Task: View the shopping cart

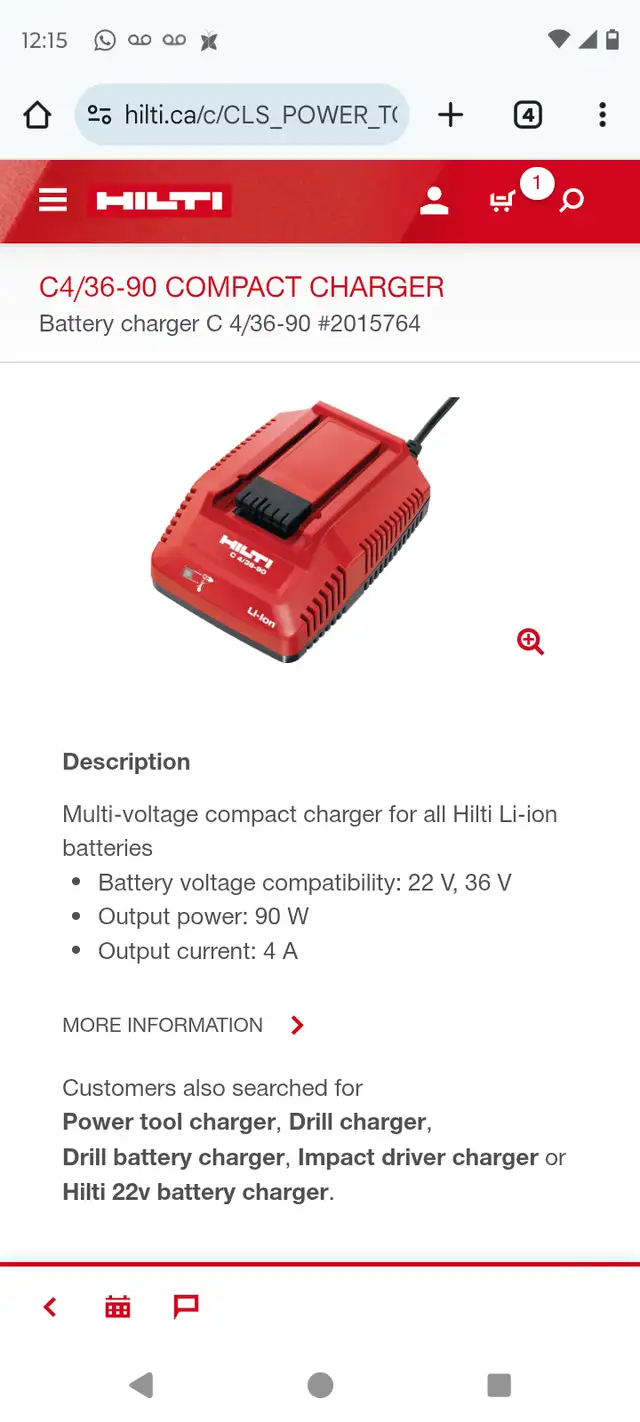Action: tap(503, 201)
